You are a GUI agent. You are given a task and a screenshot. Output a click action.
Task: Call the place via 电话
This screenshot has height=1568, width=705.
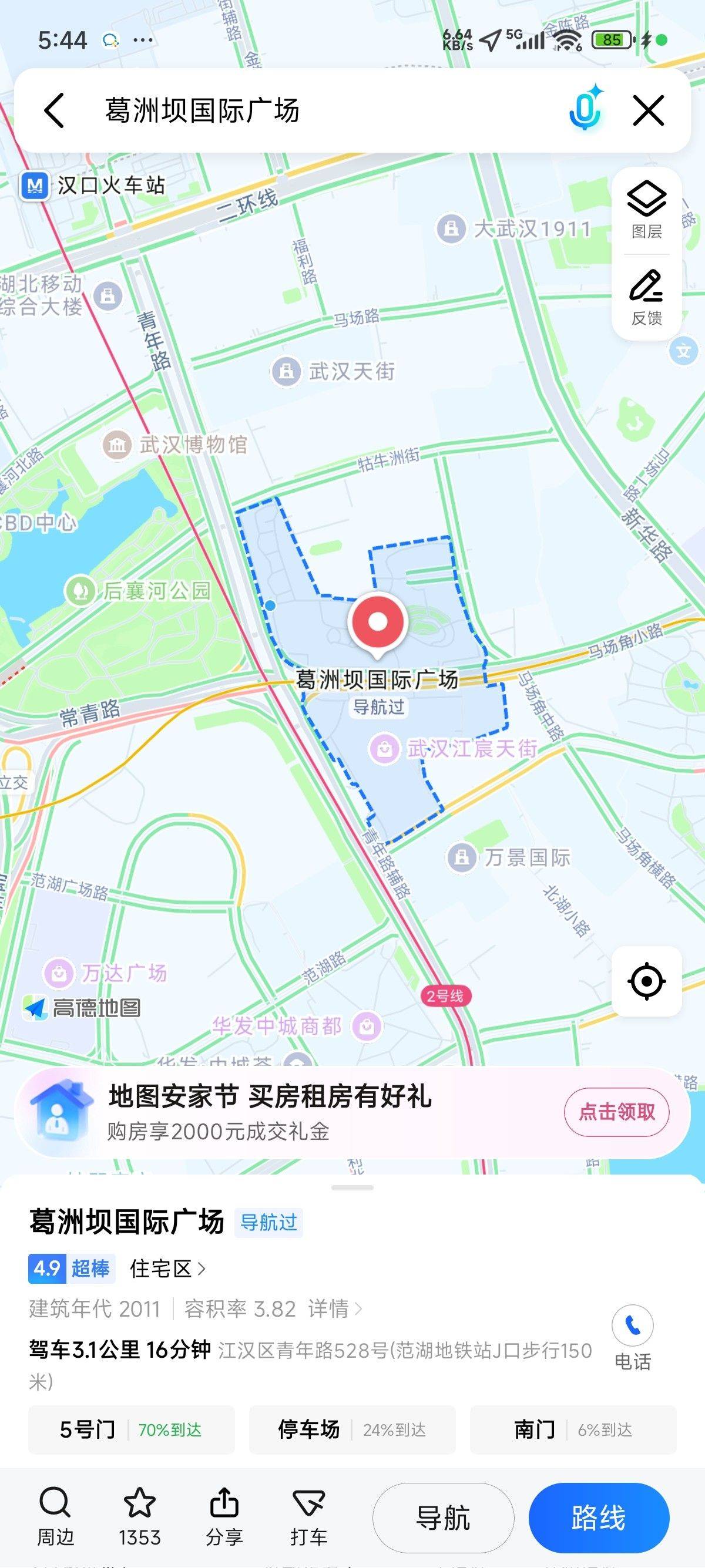click(633, 1337)
